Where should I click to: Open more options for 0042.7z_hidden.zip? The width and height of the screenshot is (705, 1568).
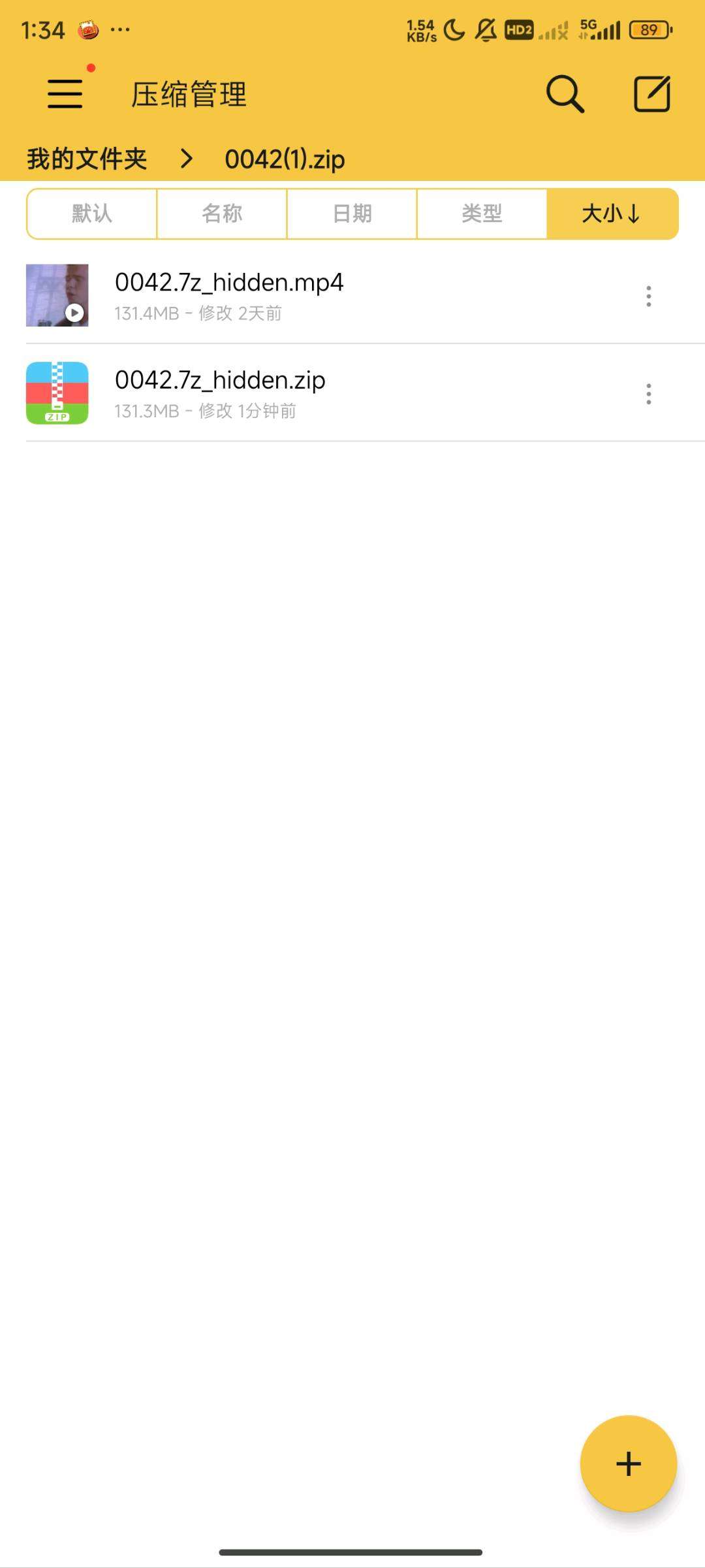click(648, 394)
